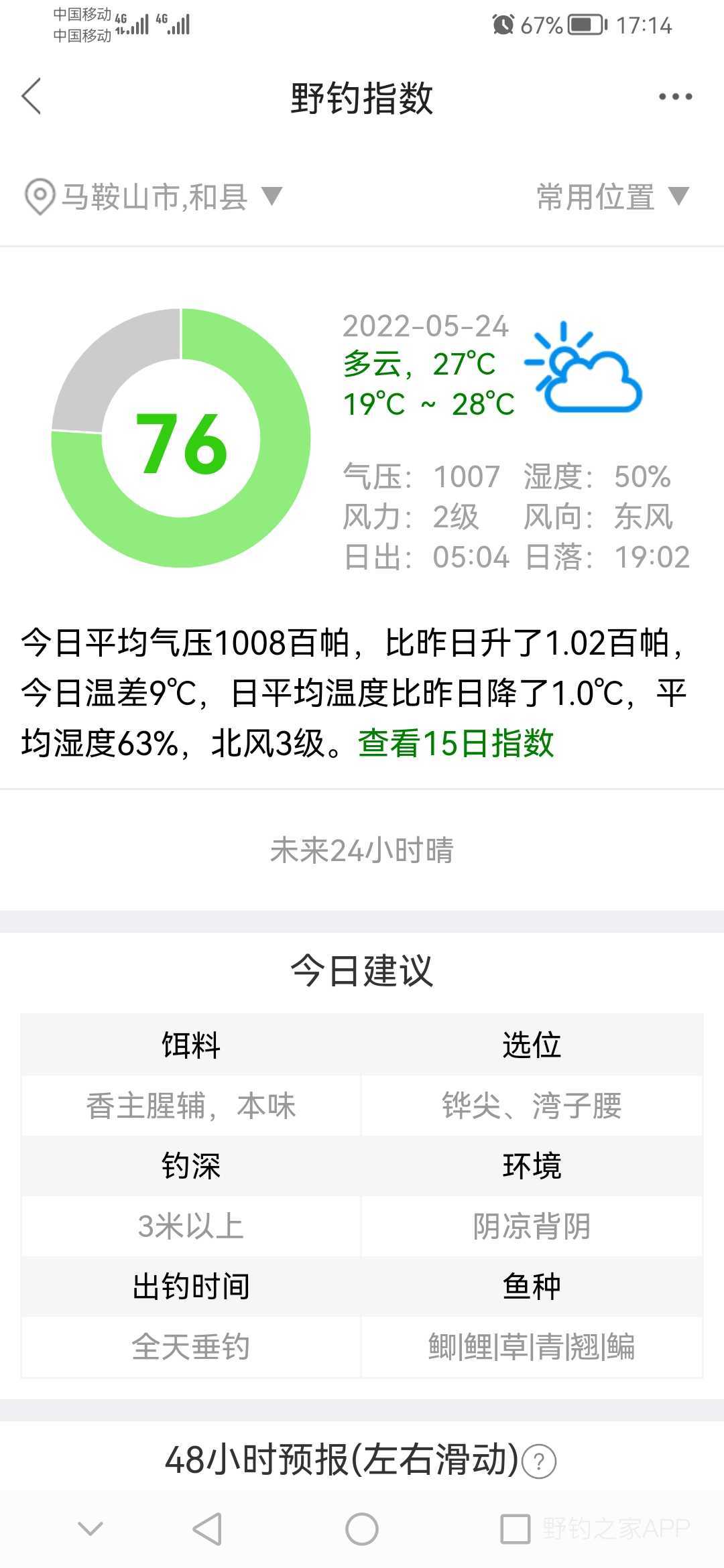The image size is (724, 1568).
Task: Open the system recent apps button
Action: pyautogui.click(x=516, y=1529)
